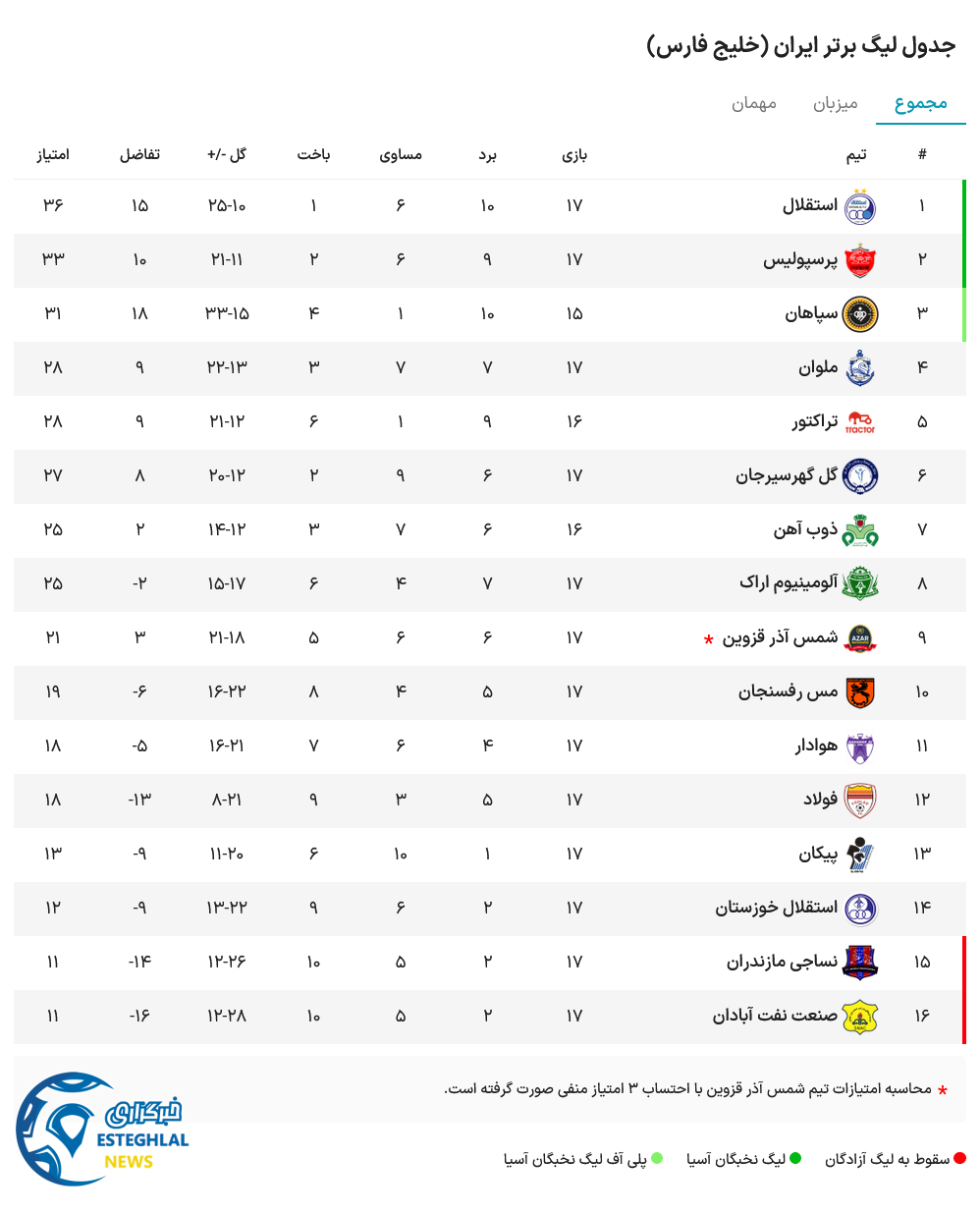The width and height of the screenshot is (980, 1214).
Task: Click the Foolad team badge
Action: [861, 800]
